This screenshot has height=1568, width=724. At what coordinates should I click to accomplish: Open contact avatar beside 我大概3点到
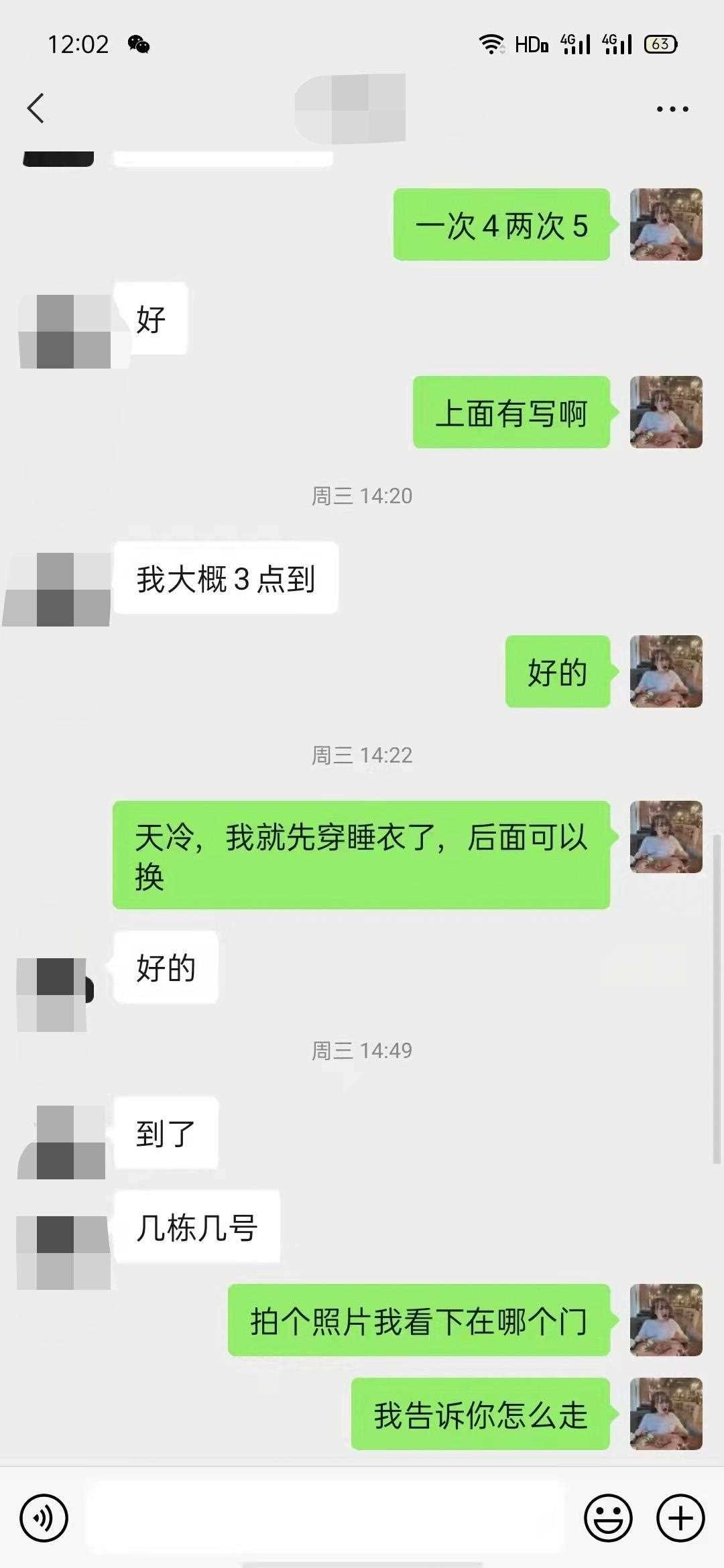(64, 589)
